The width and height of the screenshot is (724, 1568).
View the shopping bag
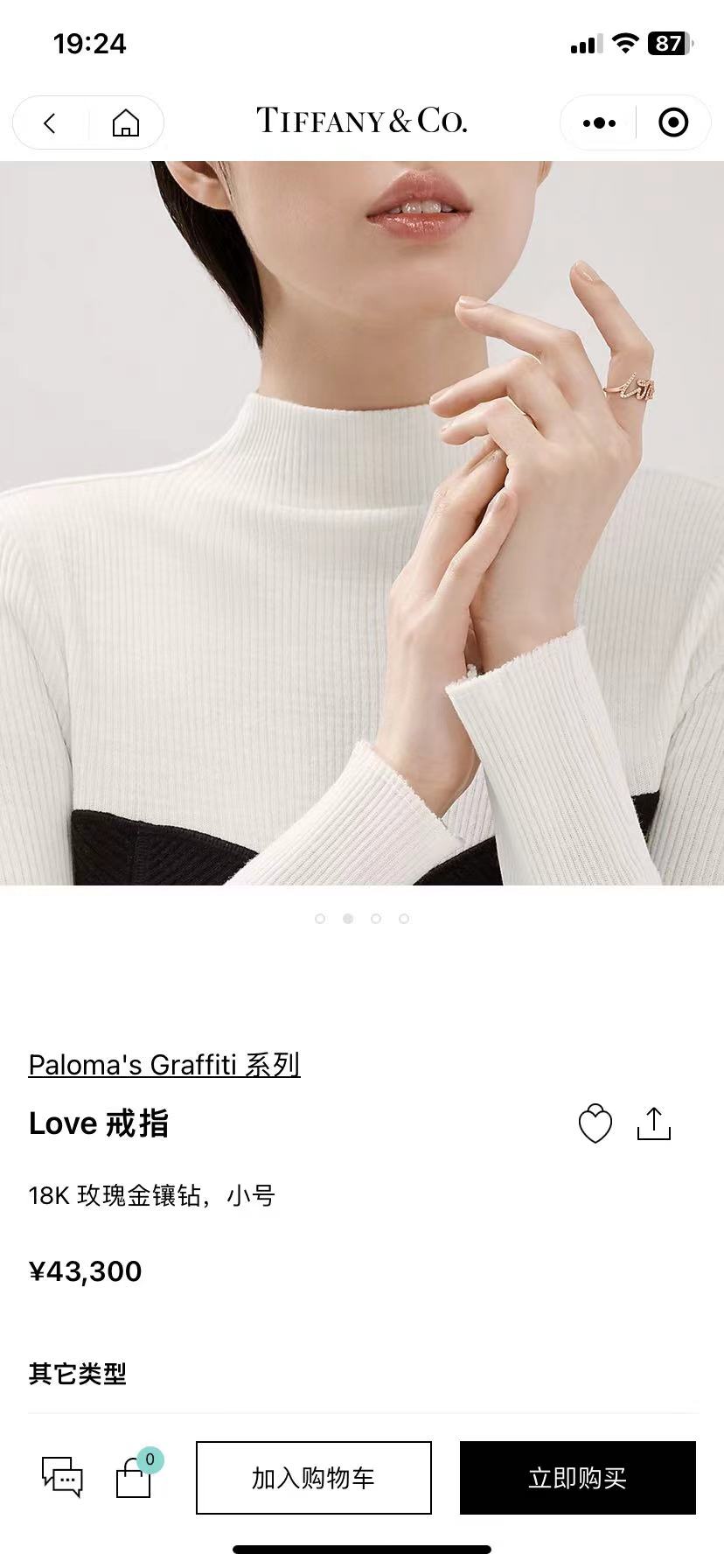coord(134,1478)
